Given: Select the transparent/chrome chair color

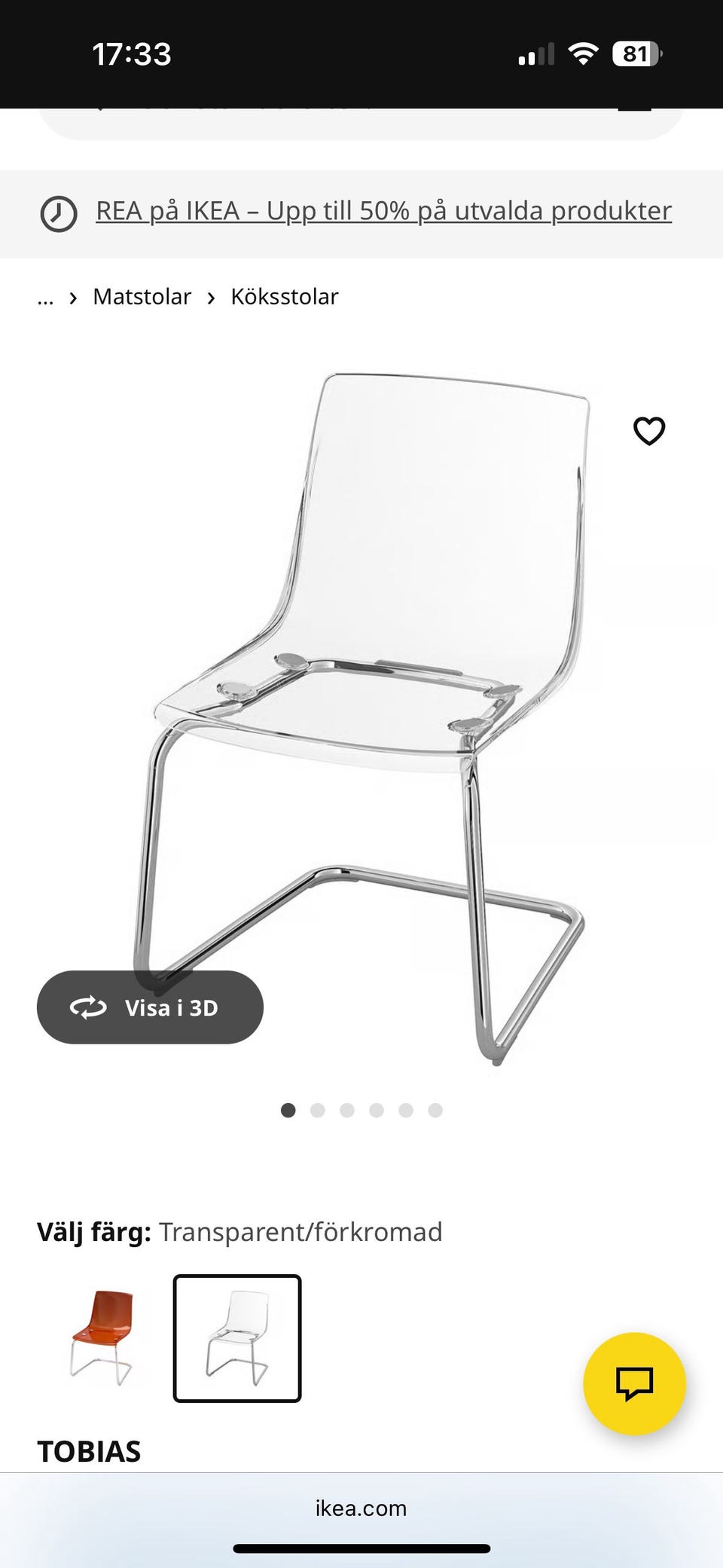Looking at the screenshot, I should click(237, 1338).
